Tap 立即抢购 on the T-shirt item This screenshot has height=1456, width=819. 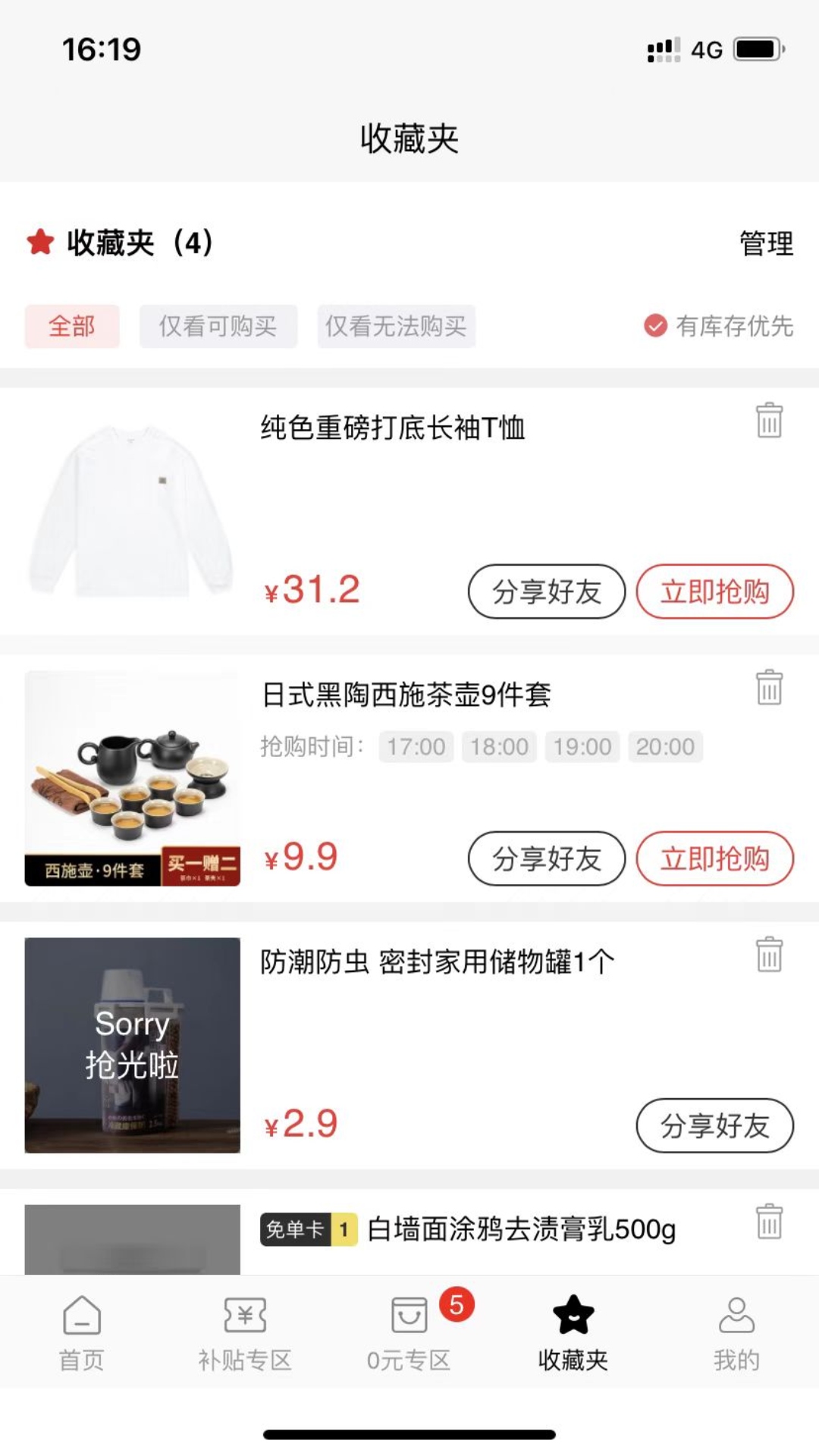[714, 591]
